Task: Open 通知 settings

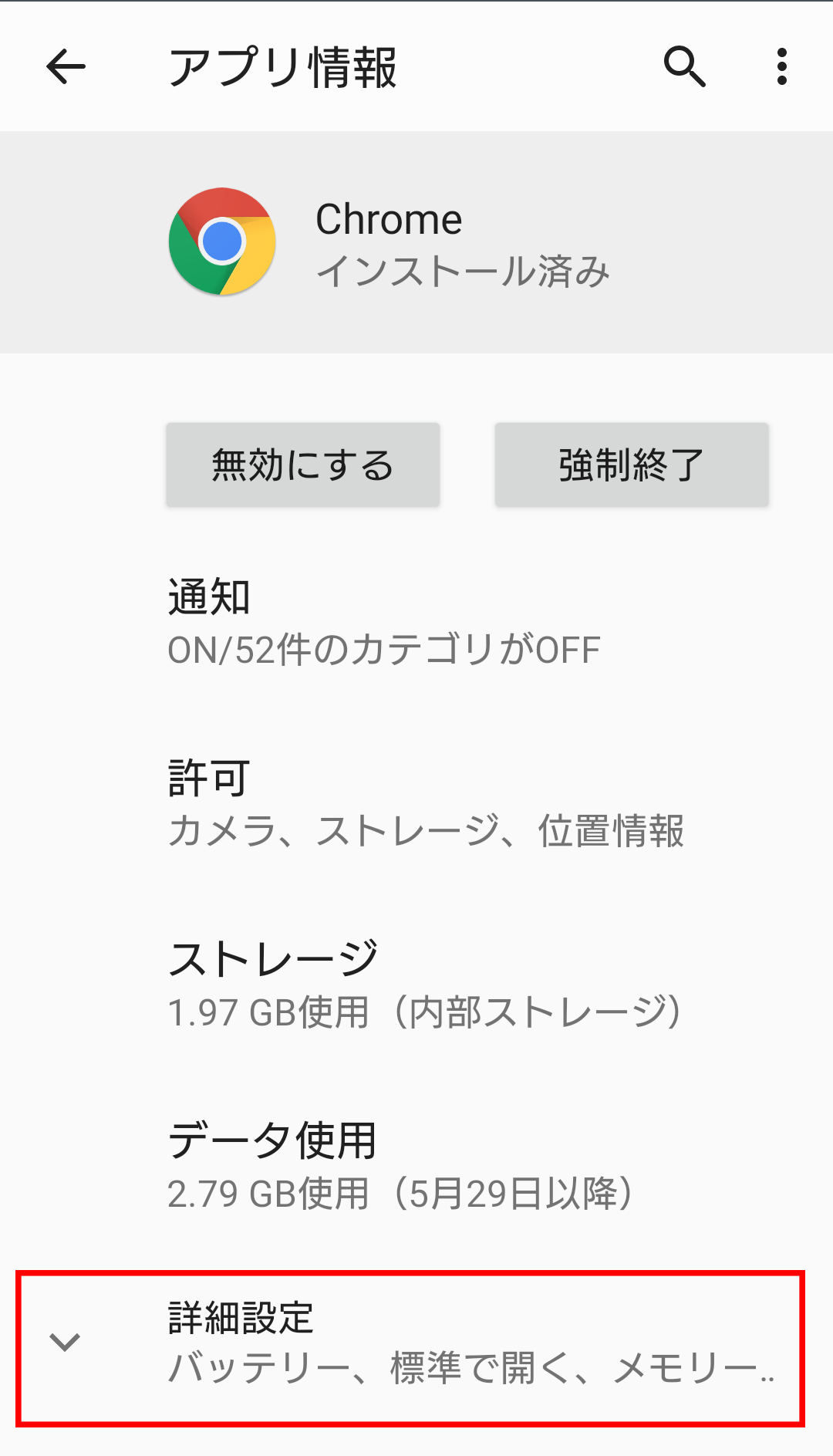Action: point(416,623)
